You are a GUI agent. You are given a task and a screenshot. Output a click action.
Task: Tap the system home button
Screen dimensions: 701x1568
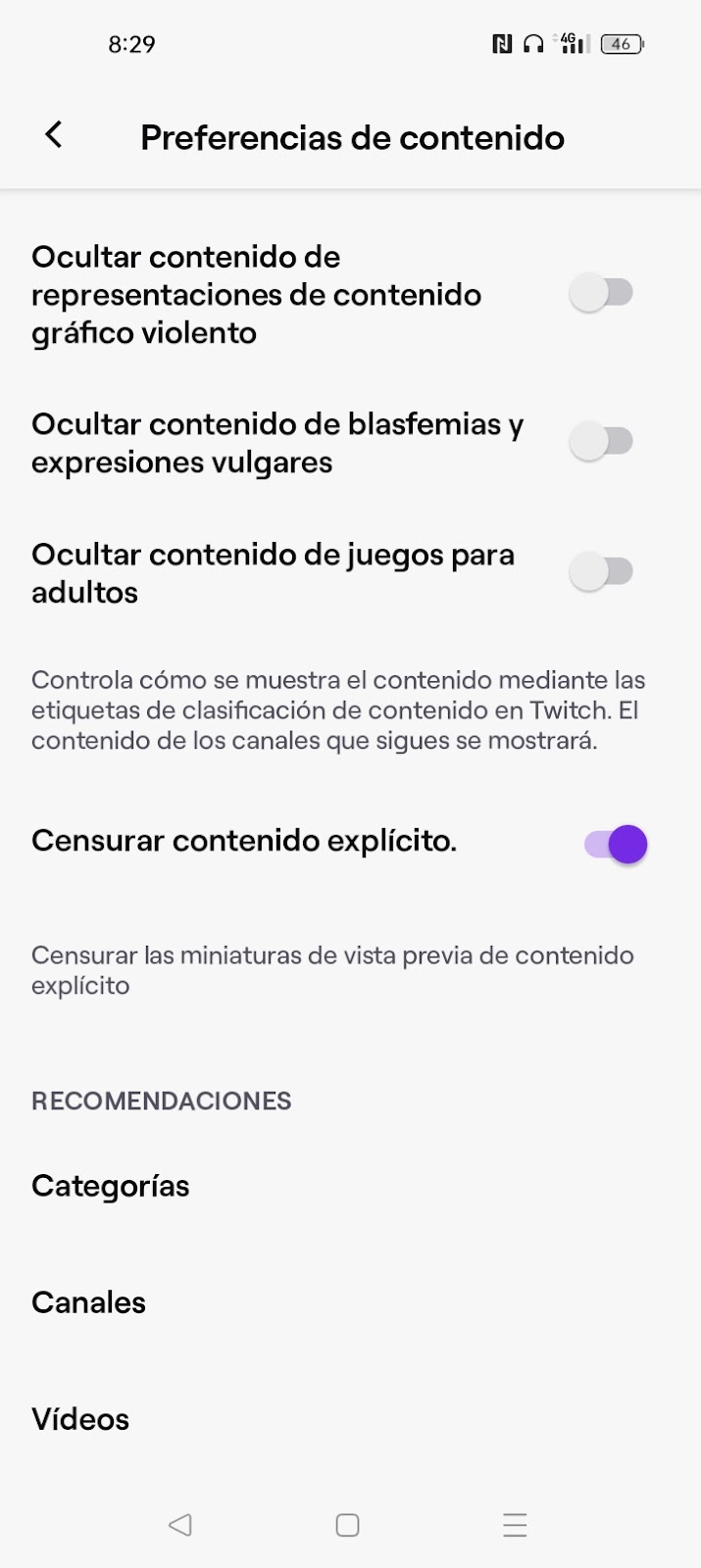click(347, 1525)
